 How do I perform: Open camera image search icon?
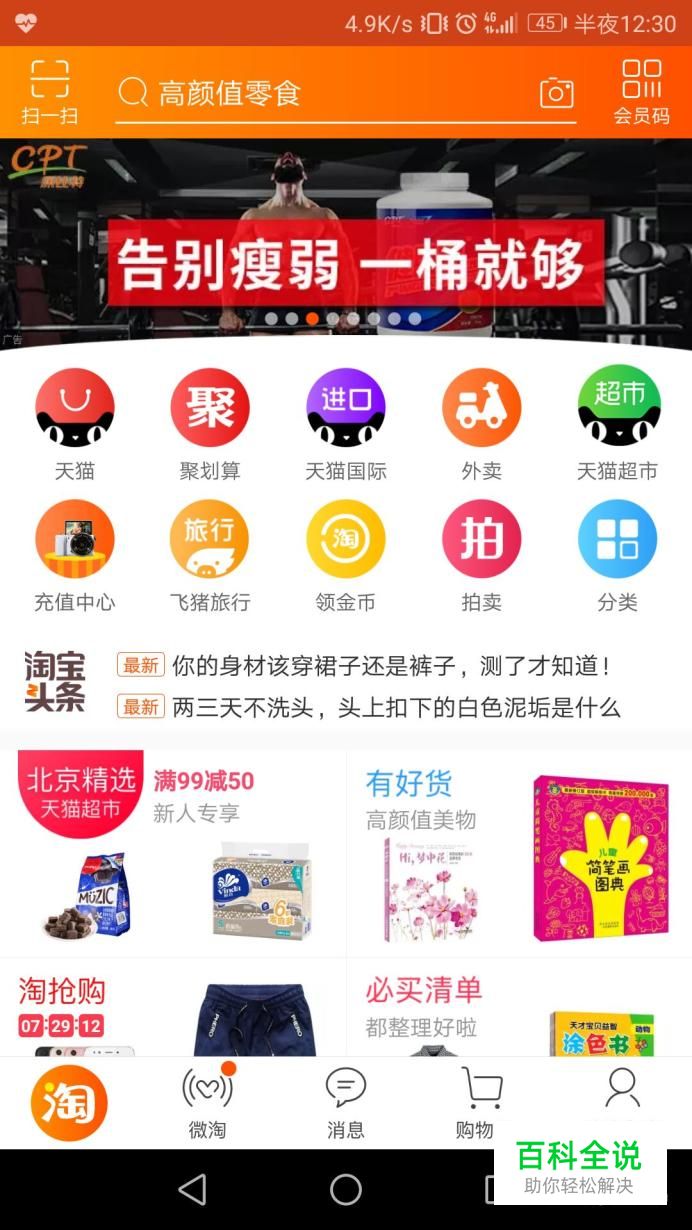point(557,93)
